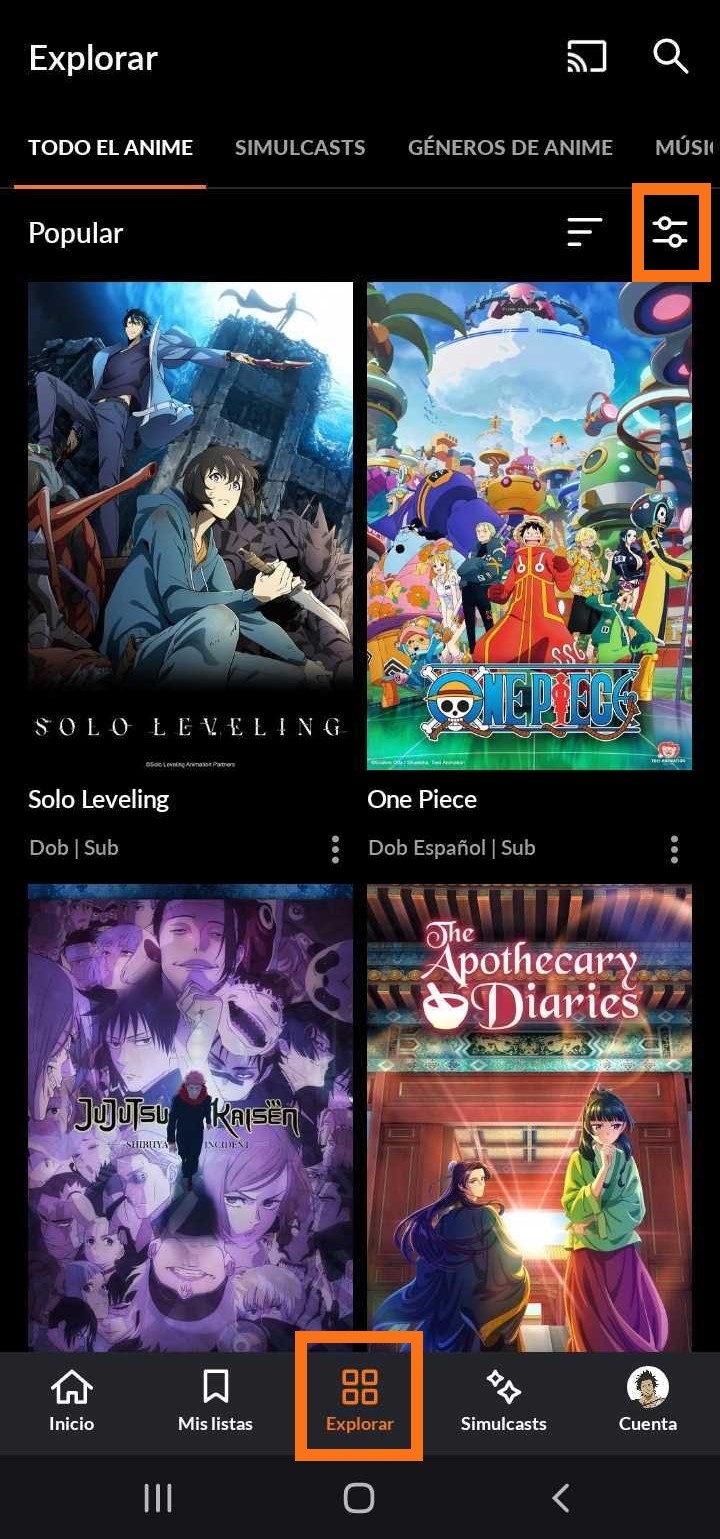This screenshot has height=1539, width=720.
Task: Open the sort order icon
Action: tap(585, 232)
